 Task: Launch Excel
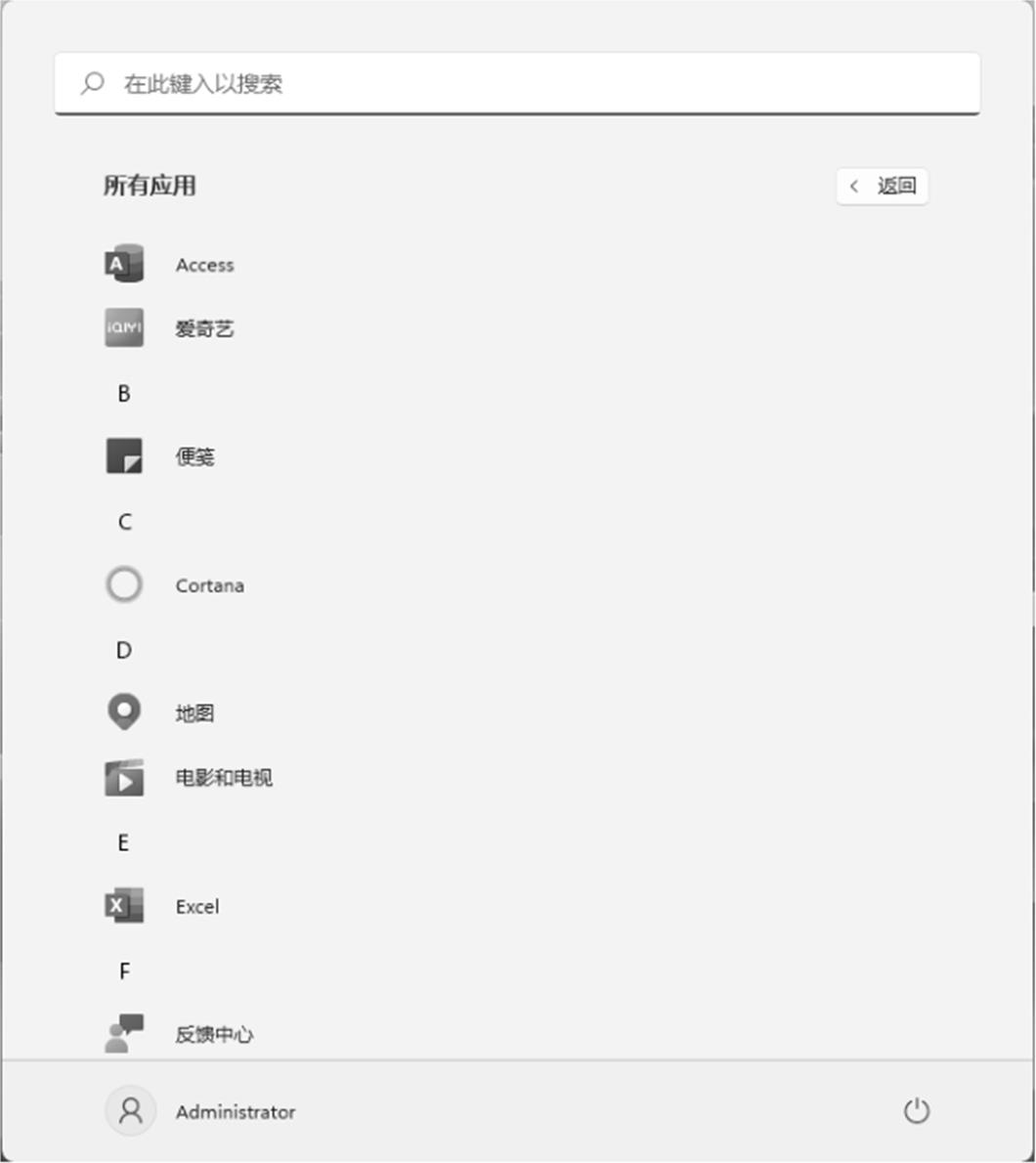click(196, 906)
